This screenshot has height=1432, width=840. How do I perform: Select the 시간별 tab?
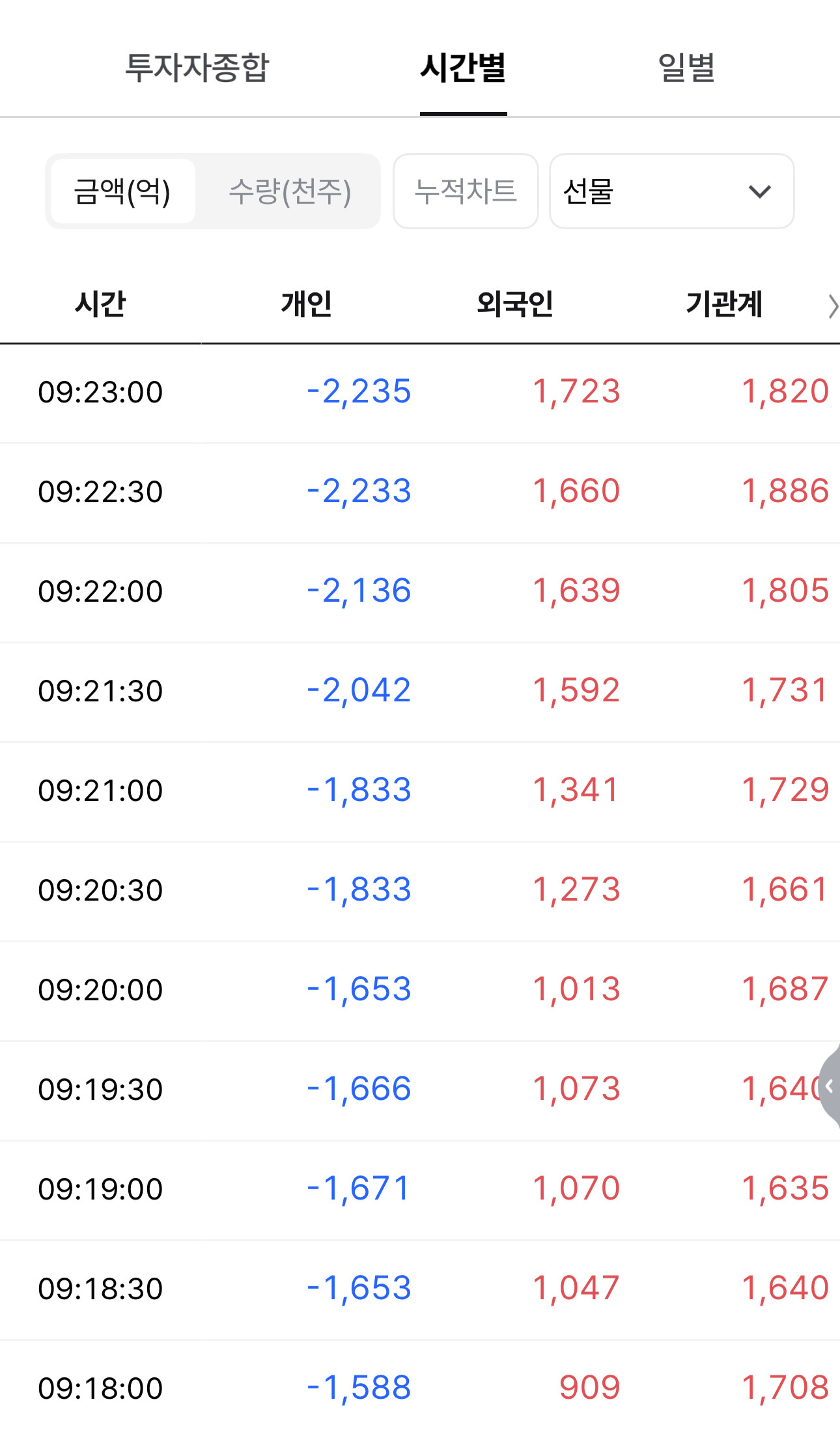click(x=463, y=67)
